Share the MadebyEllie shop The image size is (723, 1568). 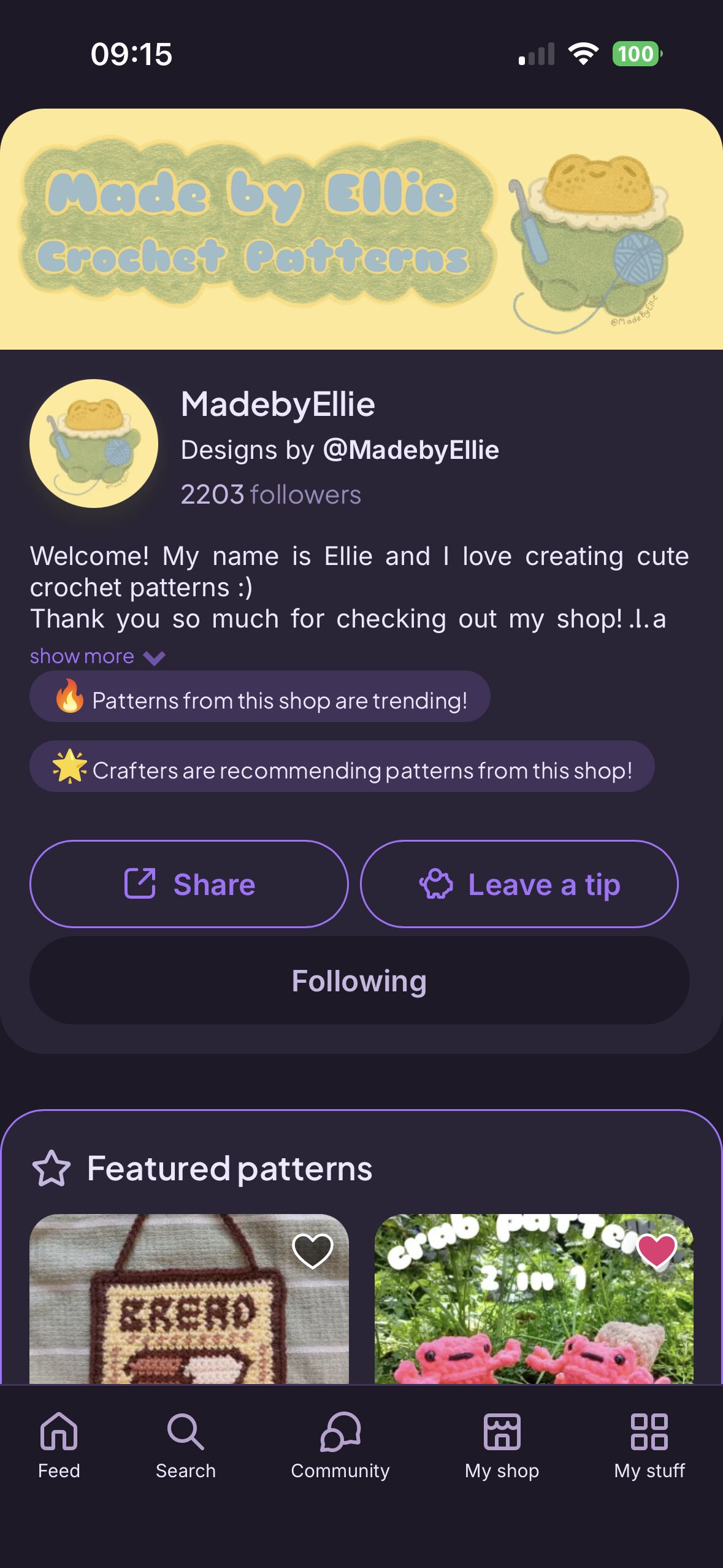[189, 884]
